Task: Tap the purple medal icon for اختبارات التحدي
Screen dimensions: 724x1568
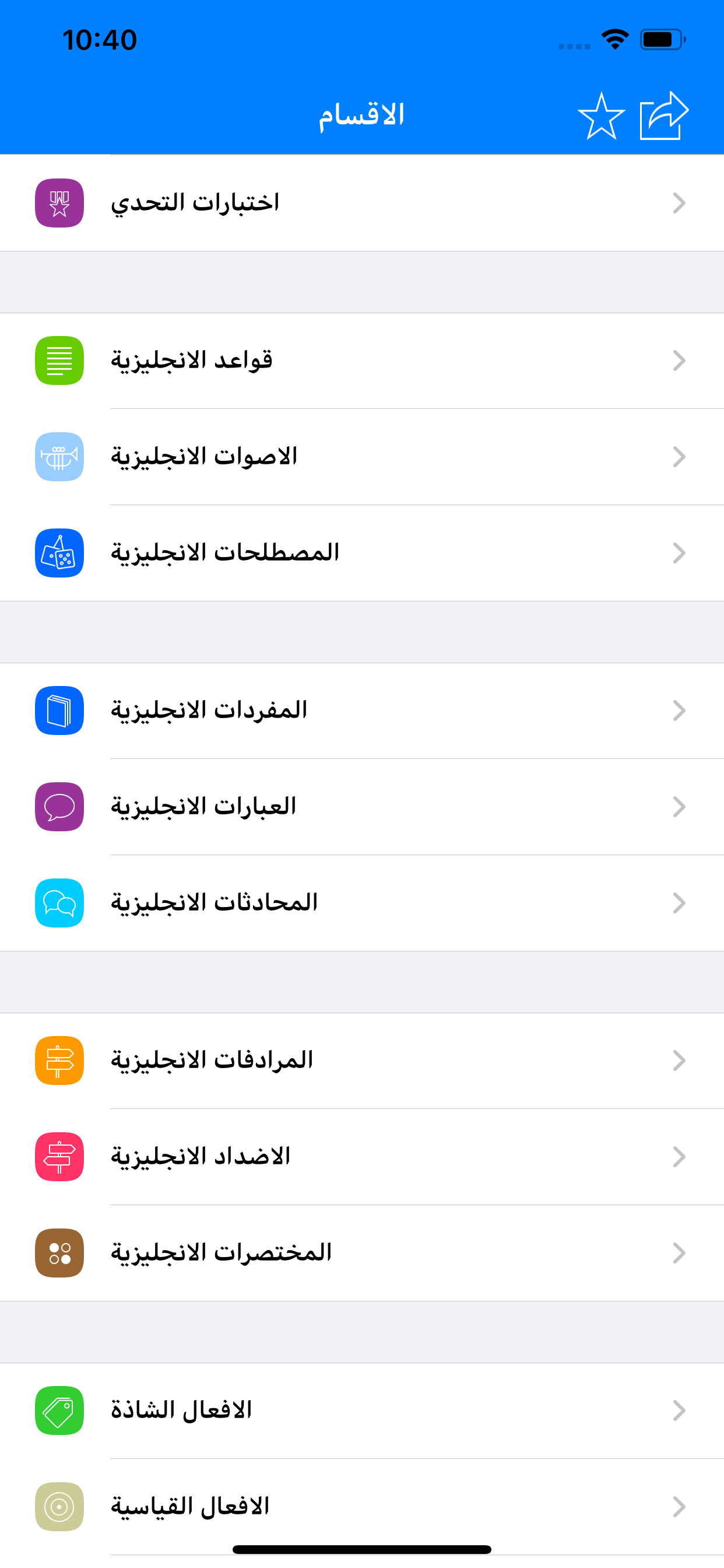Action: click(x=59, y=202)
